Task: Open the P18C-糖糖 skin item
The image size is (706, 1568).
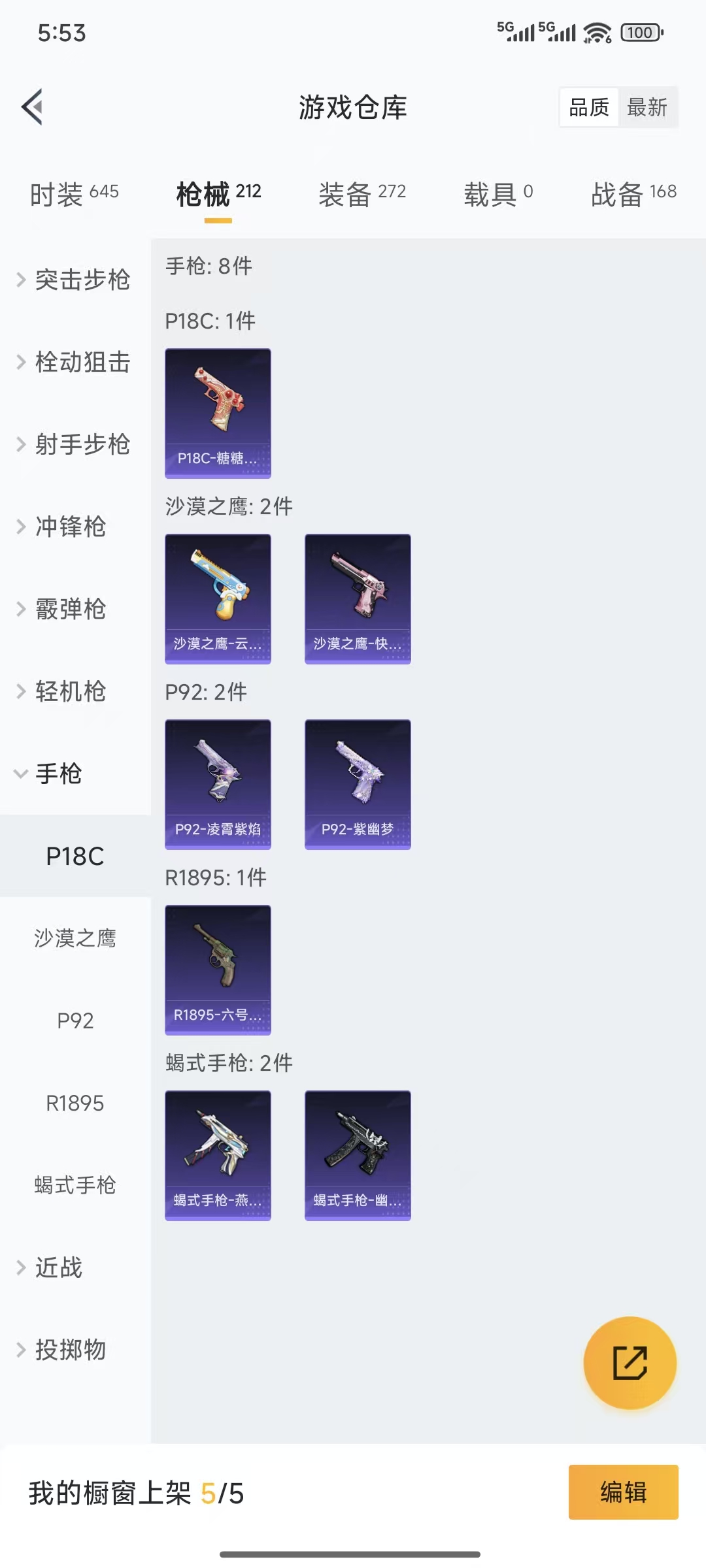Action: point(218,413)
